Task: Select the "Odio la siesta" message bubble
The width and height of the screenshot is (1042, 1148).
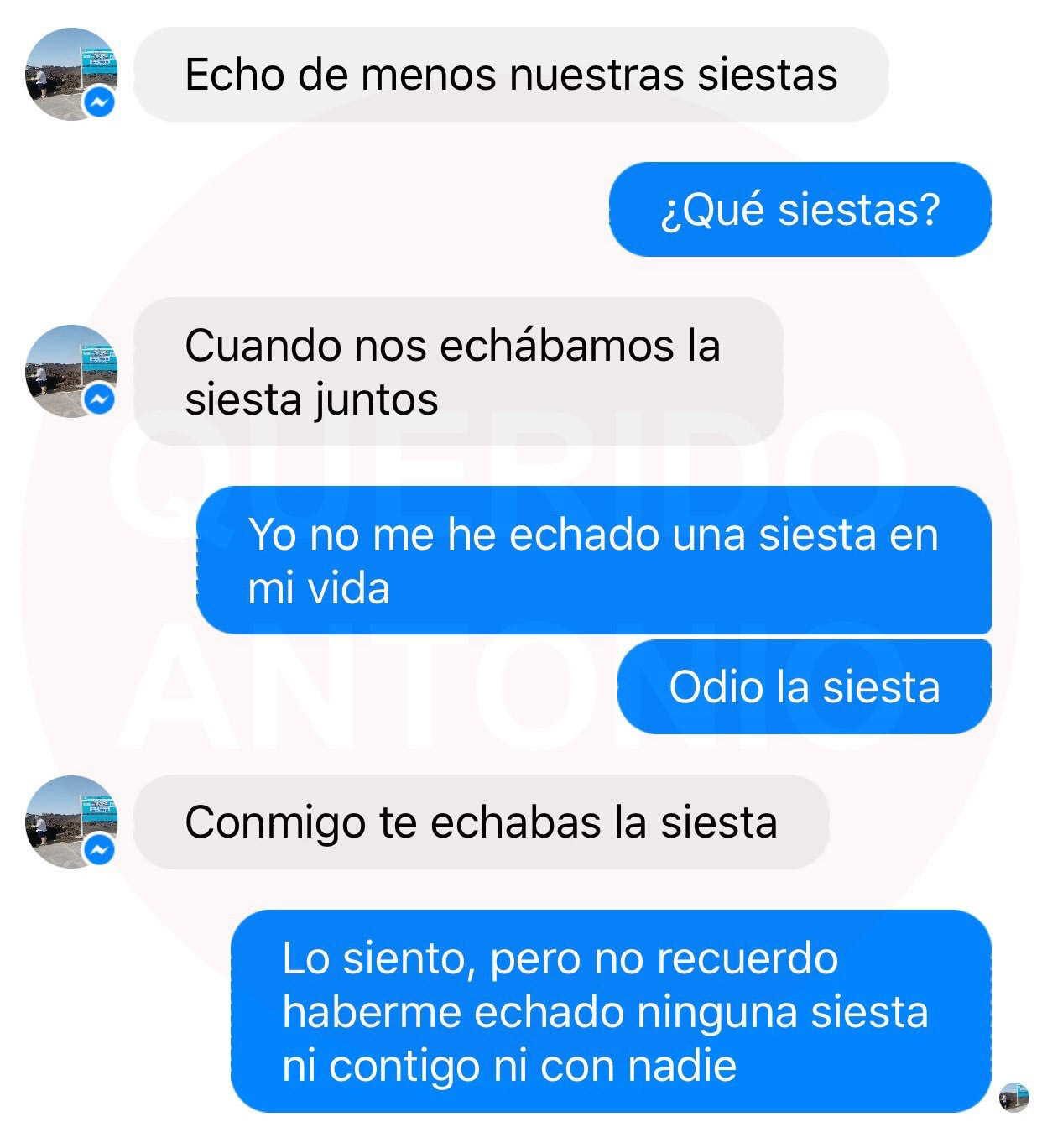Action: click(x=804, y=687)
